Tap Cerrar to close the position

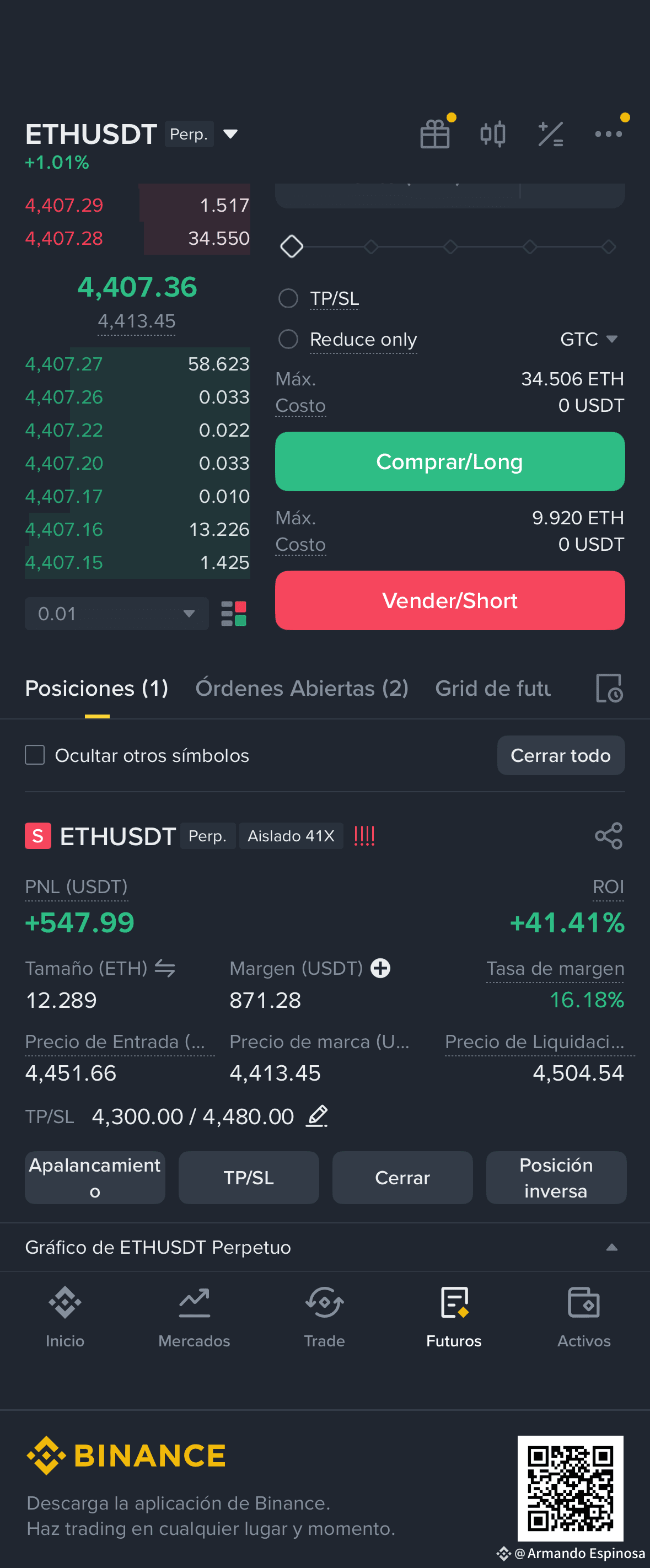coord(402,1177)
